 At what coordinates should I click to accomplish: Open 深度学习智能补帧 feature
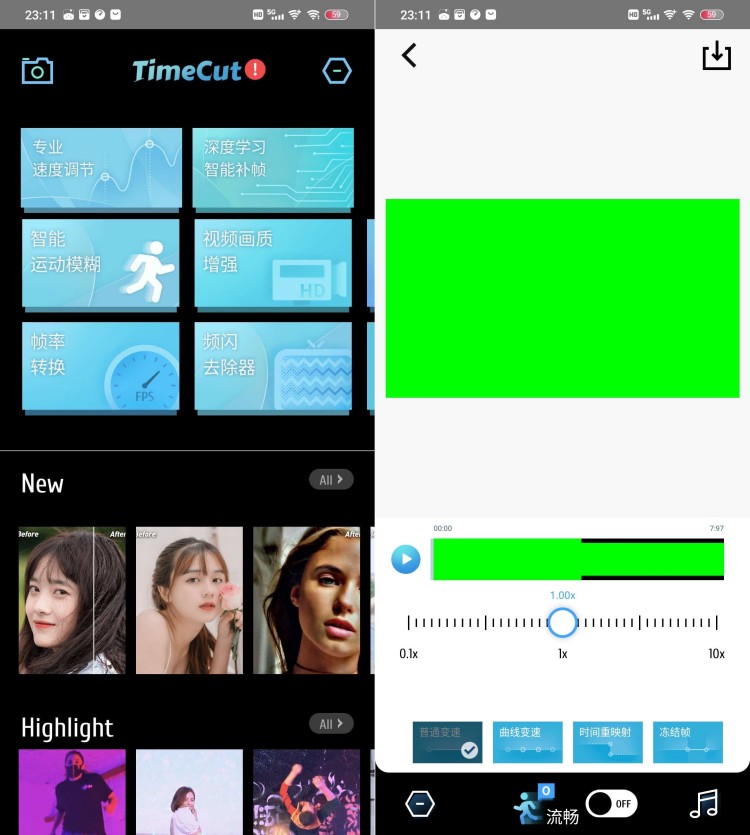coord(273,167)
